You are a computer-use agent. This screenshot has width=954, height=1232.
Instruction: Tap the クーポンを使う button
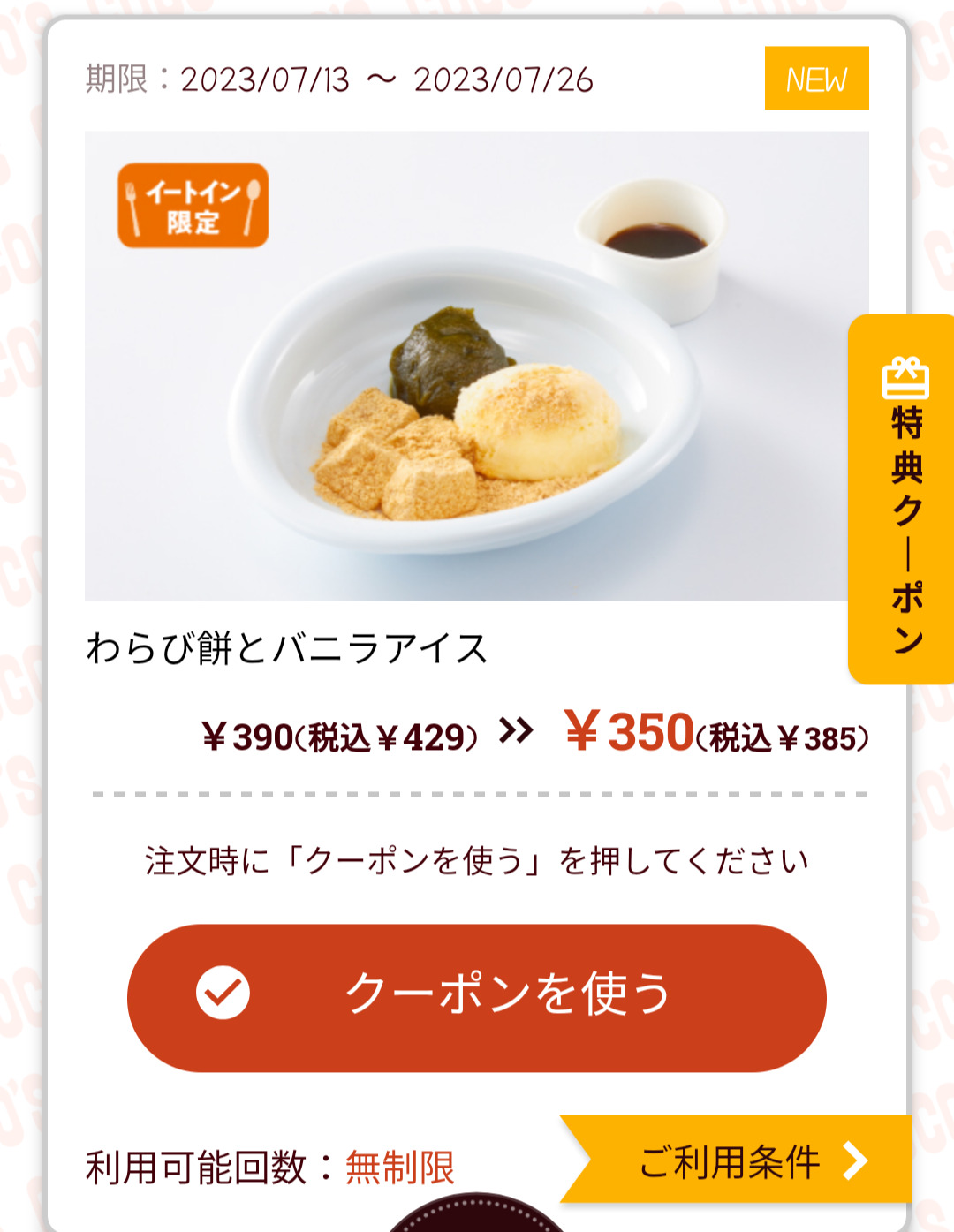(477, 997)
